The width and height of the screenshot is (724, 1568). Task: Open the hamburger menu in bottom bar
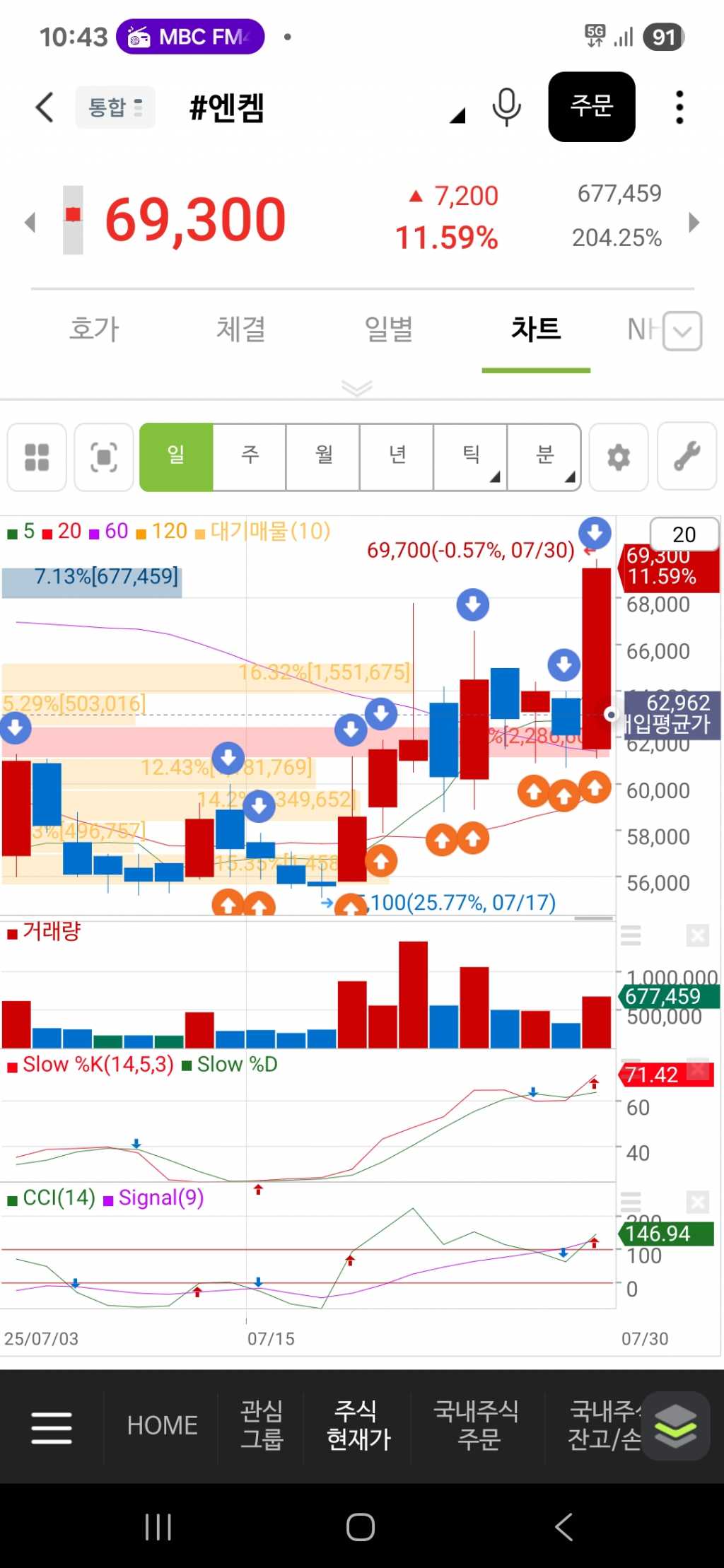52,1427
